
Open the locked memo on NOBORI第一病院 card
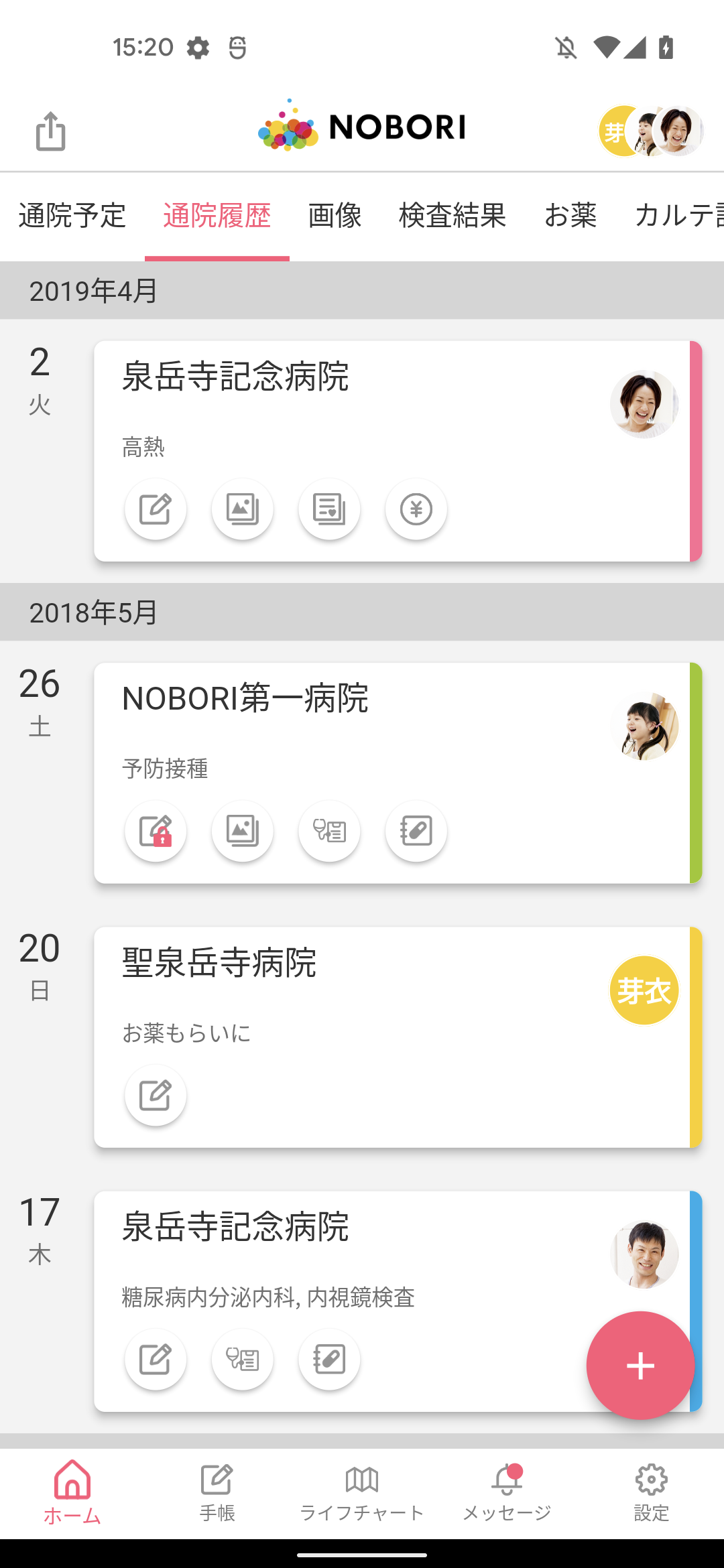tap(156, 831)
